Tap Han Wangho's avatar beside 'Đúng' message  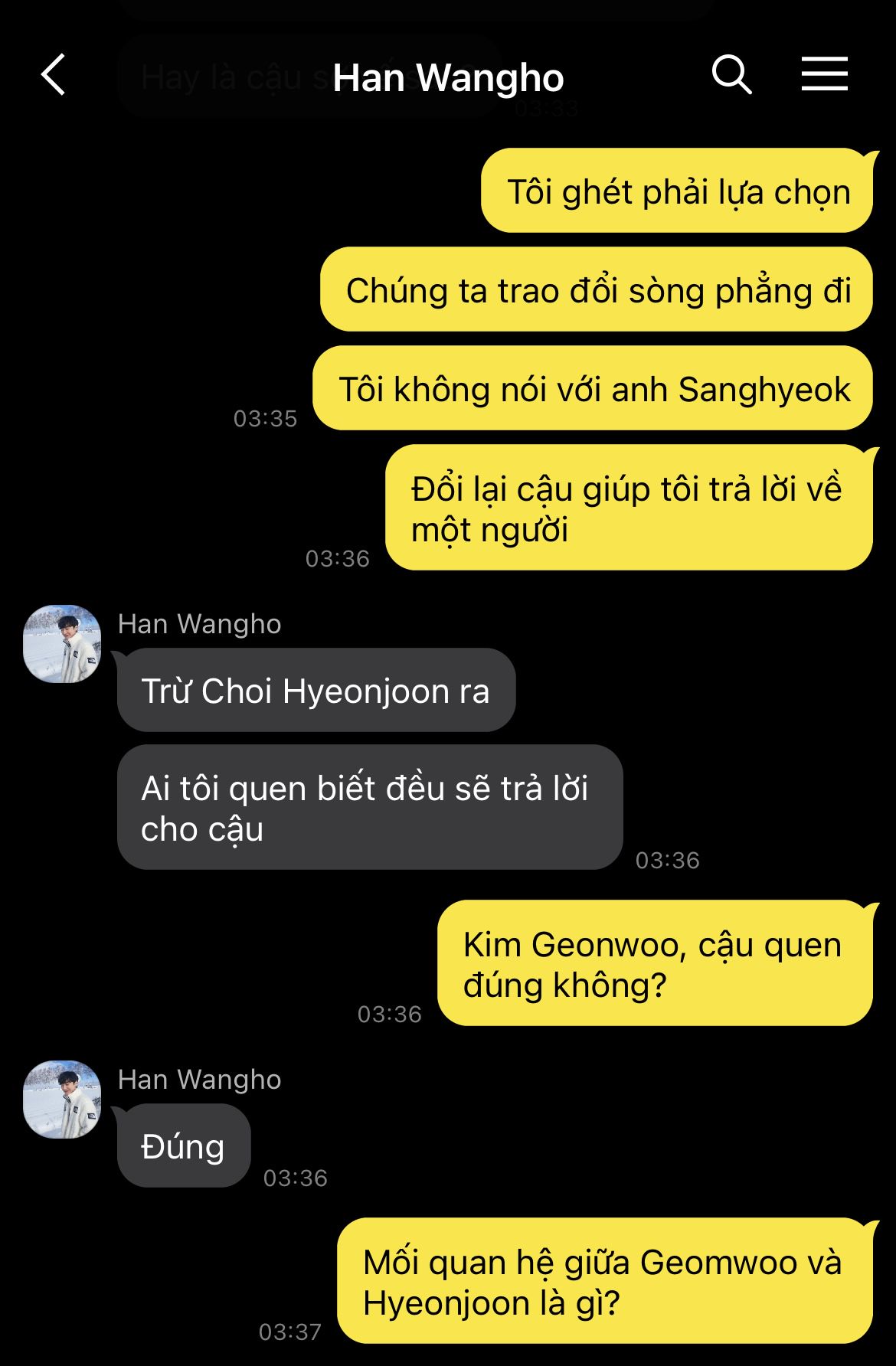[63, 1099]
